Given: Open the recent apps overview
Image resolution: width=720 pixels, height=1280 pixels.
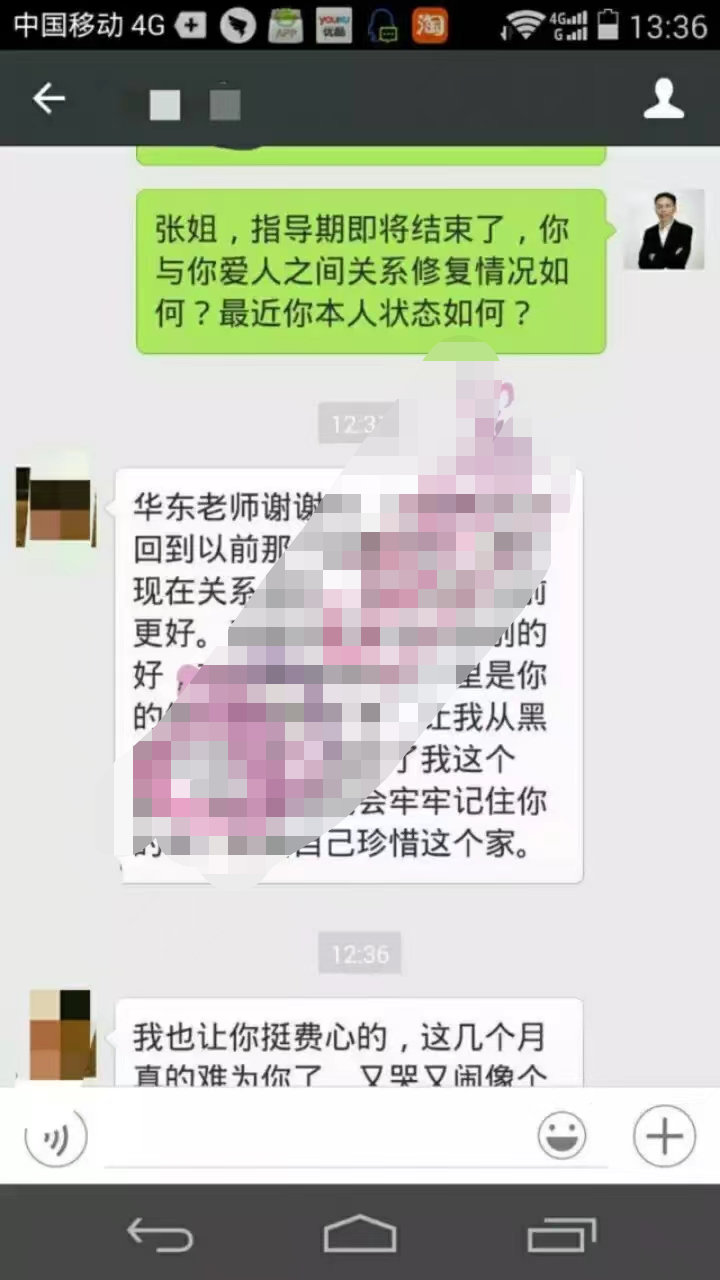Looking at the screenshot, I should [561, 1234].
